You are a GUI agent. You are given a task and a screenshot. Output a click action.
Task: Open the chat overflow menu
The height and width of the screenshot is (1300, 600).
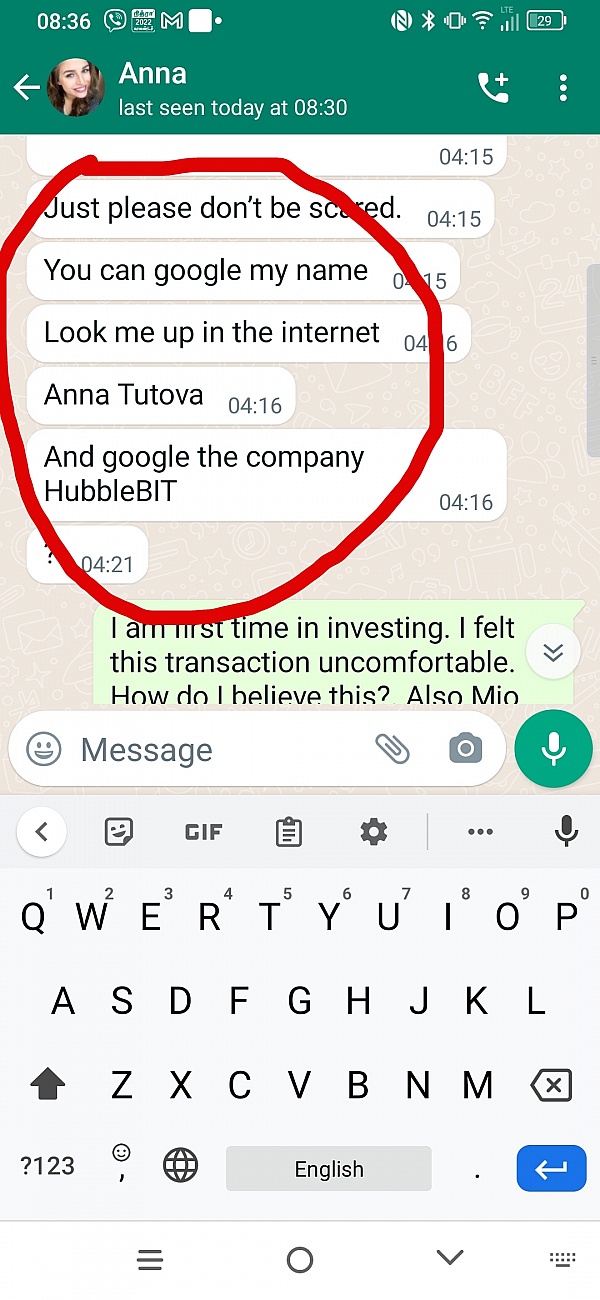[564, 88]
